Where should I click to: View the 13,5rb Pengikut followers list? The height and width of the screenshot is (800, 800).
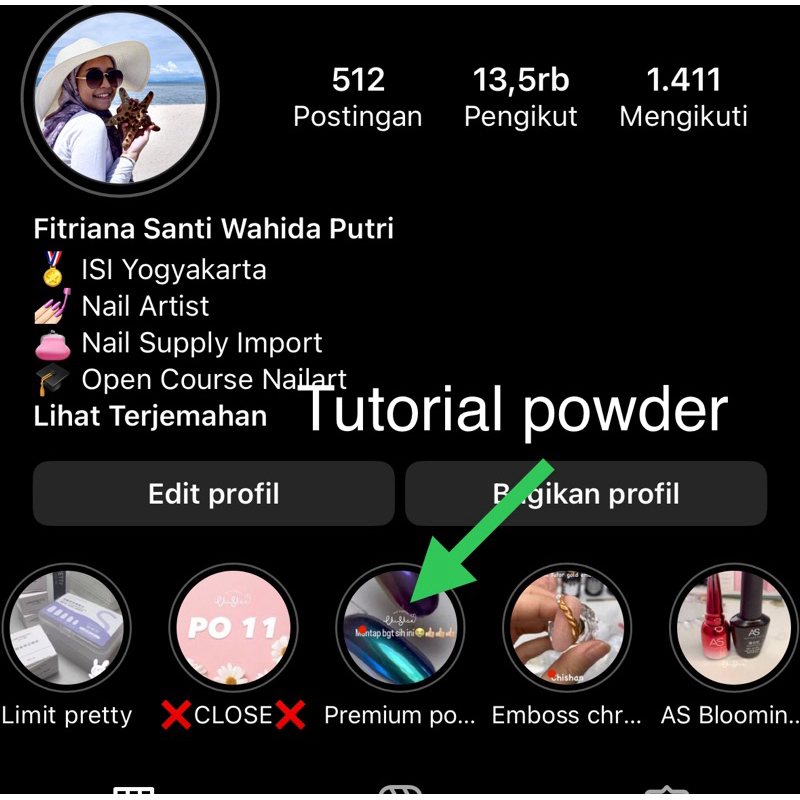click(521, 97)
